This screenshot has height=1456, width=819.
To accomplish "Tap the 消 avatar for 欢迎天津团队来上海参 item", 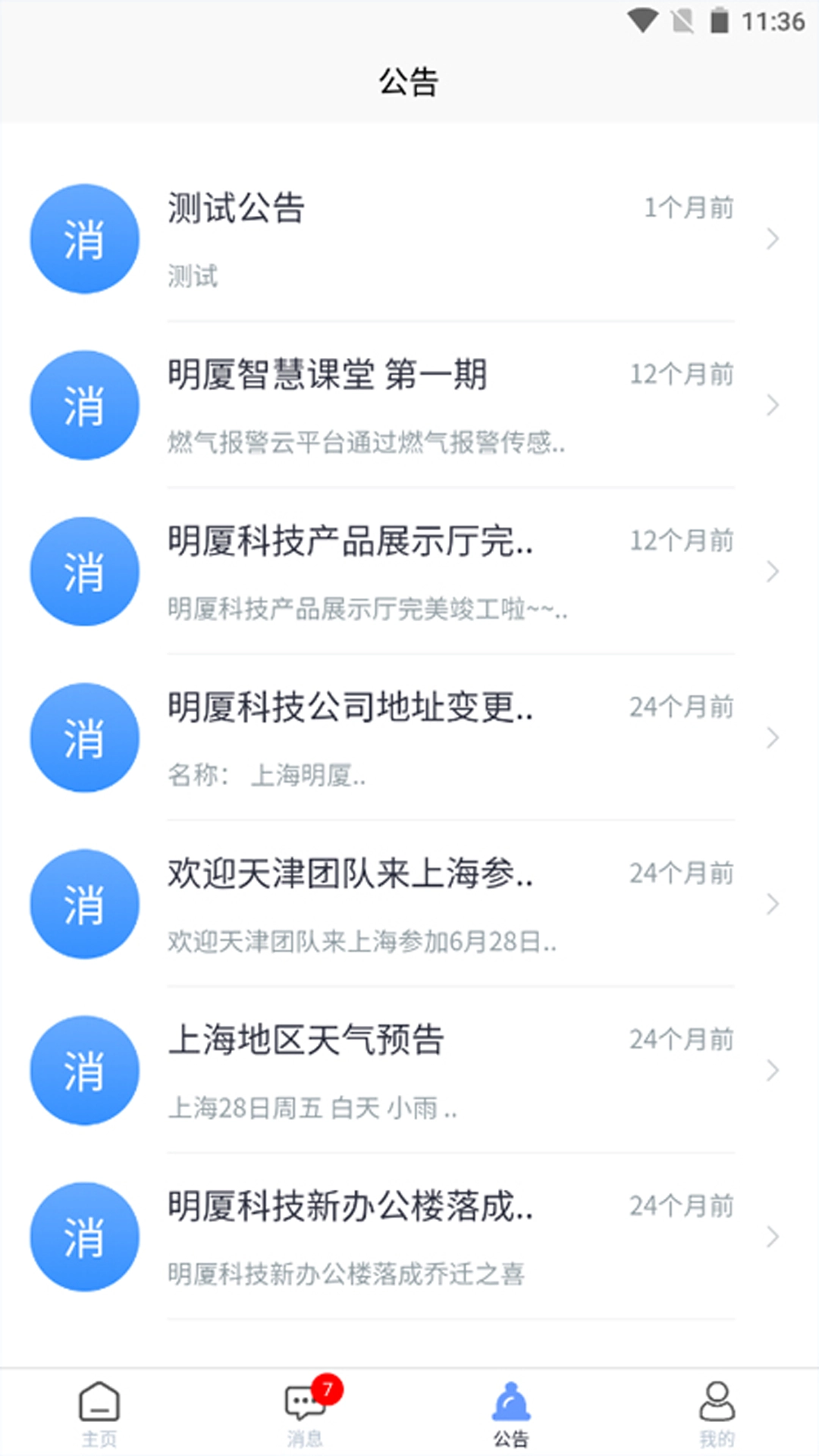I will tap(84, 904).
